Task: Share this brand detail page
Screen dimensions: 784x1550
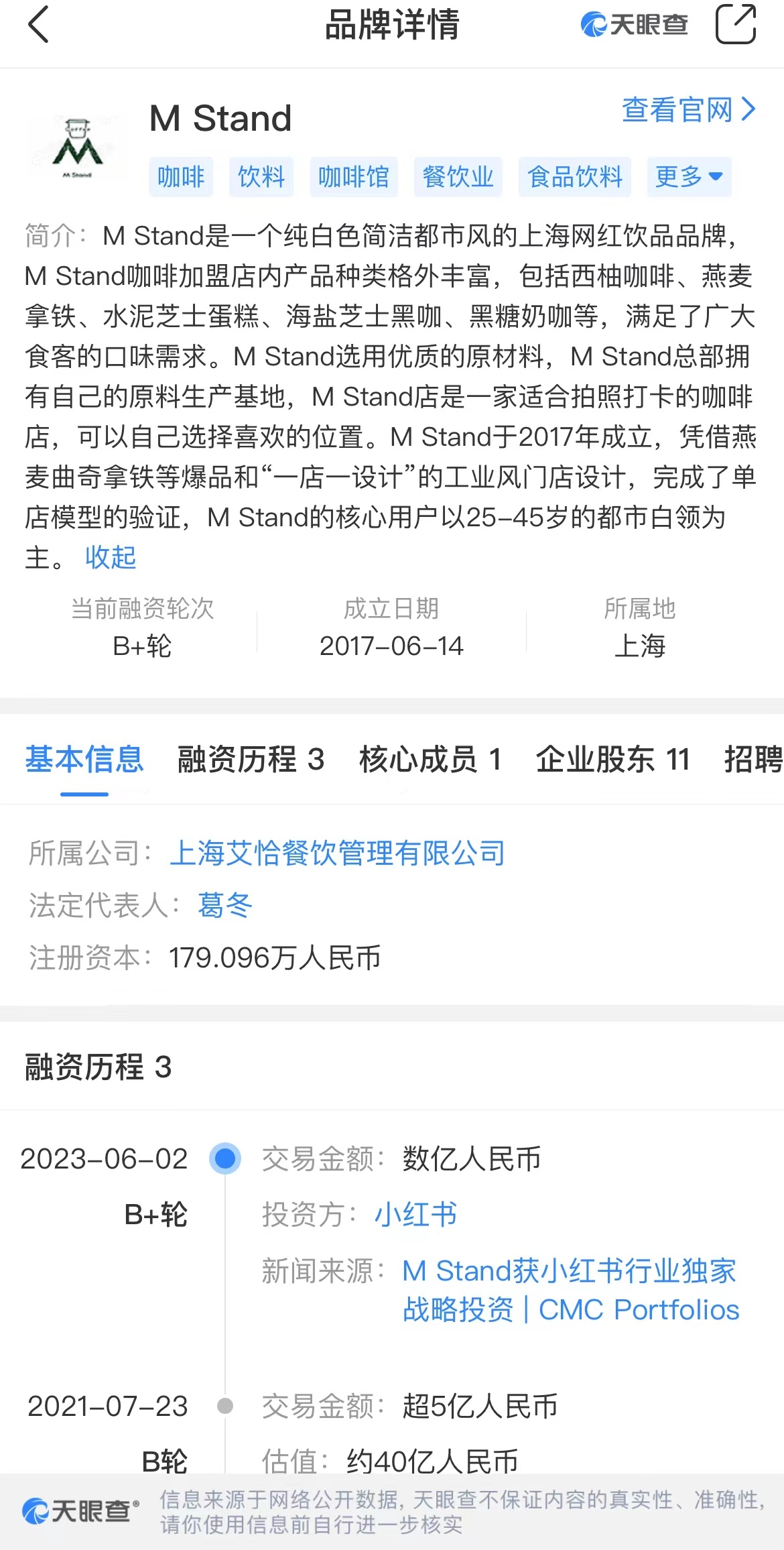Action: (x=735, y=24)
